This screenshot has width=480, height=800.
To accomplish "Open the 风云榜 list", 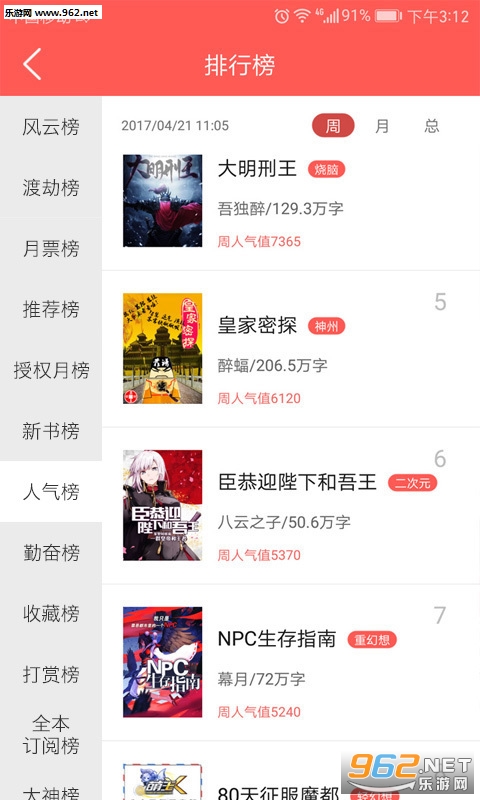I will pos(51,127).
